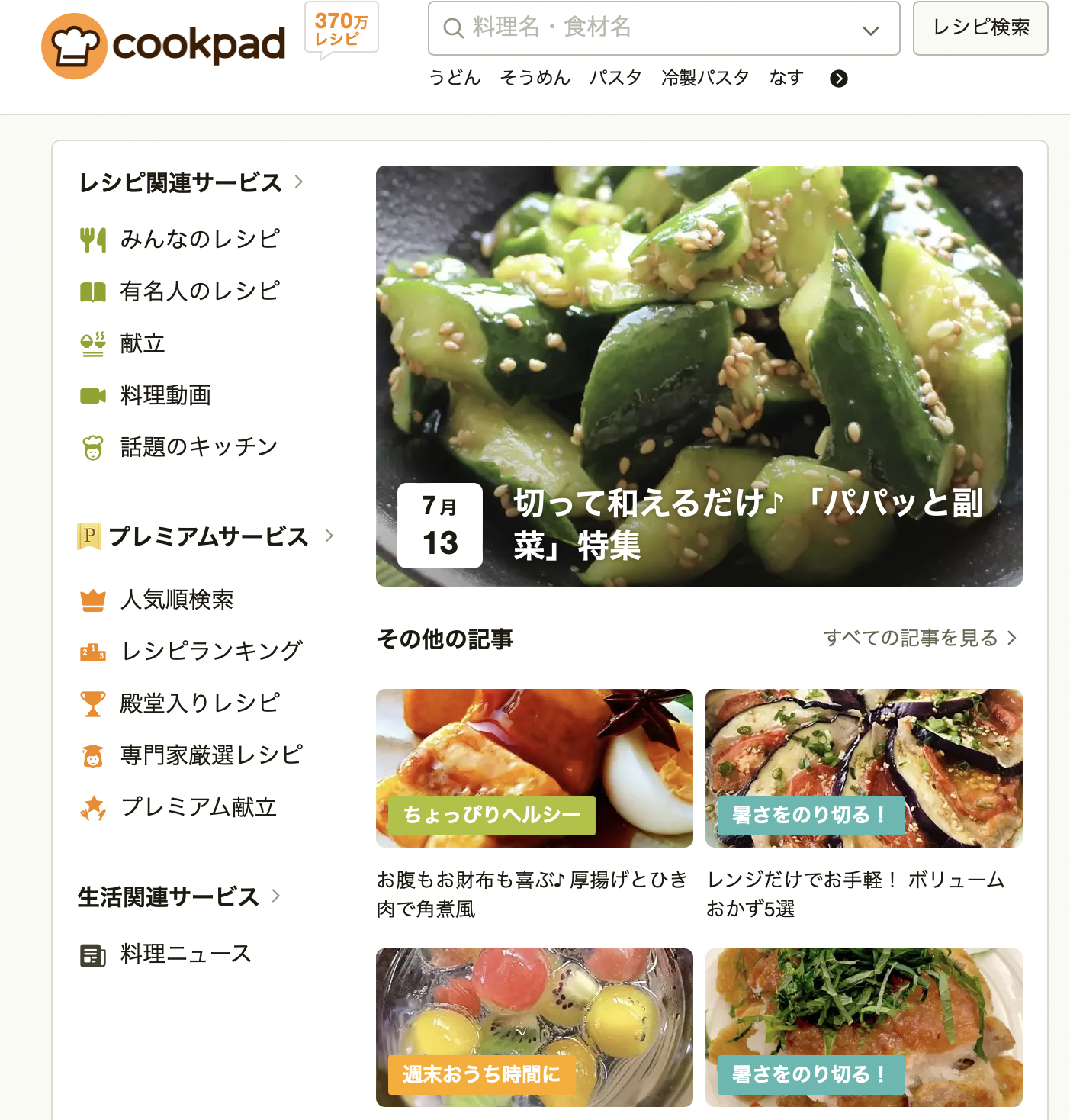The image size is (1070, 1120).
Task: Open 有名人のレシピ
Action: click(x=200, y=291)
